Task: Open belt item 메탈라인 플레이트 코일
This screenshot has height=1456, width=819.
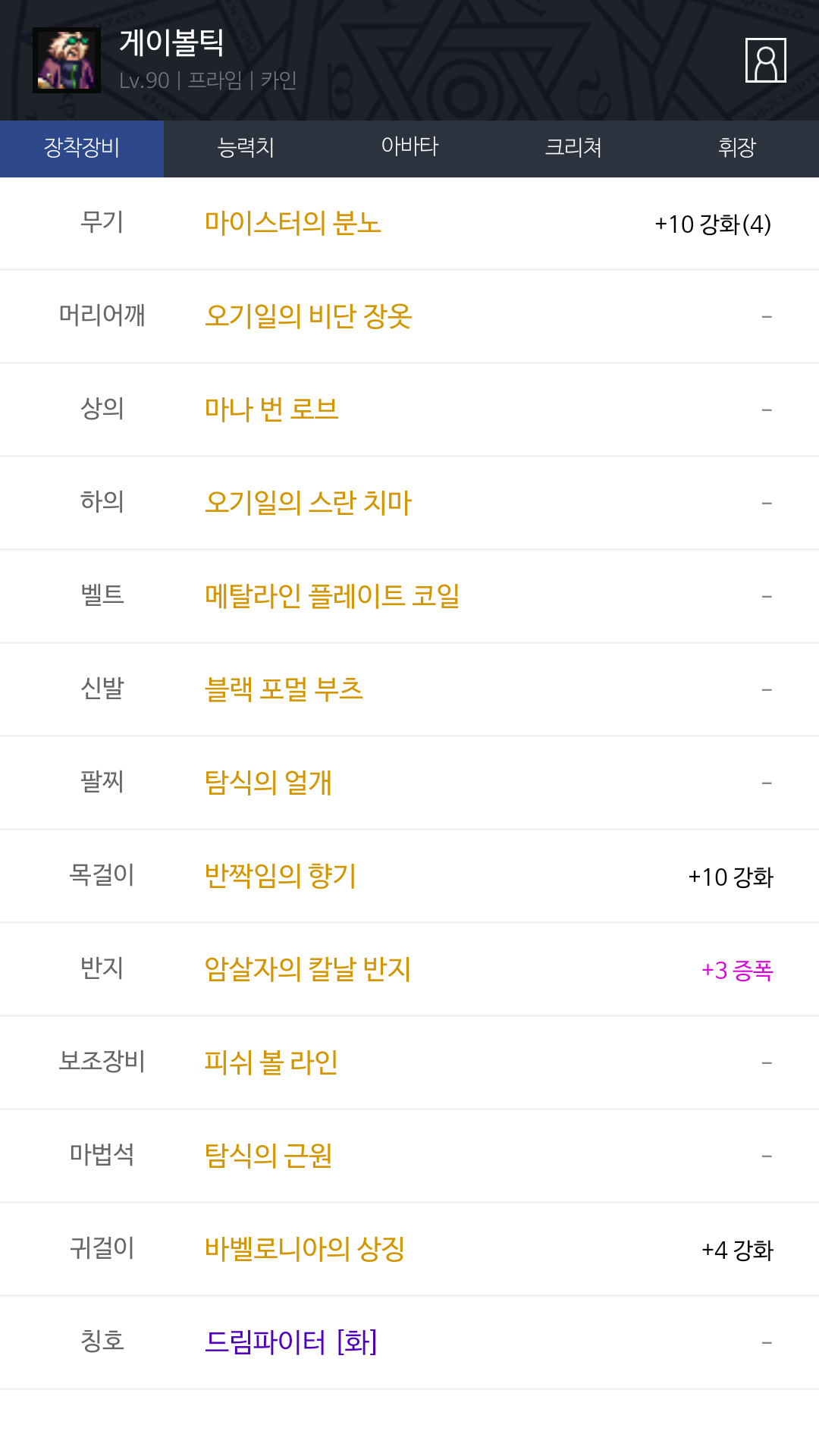Action: click(332, 596)
